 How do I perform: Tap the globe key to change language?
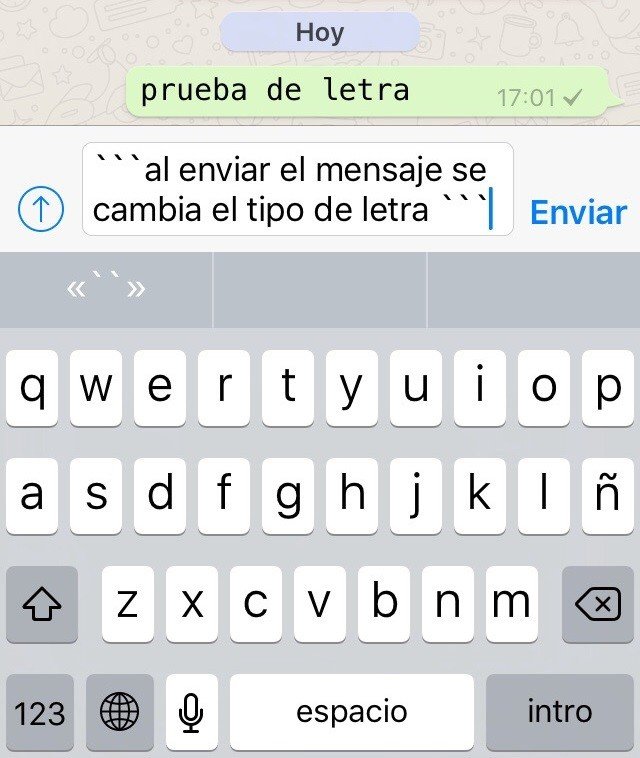pos(120,712)
